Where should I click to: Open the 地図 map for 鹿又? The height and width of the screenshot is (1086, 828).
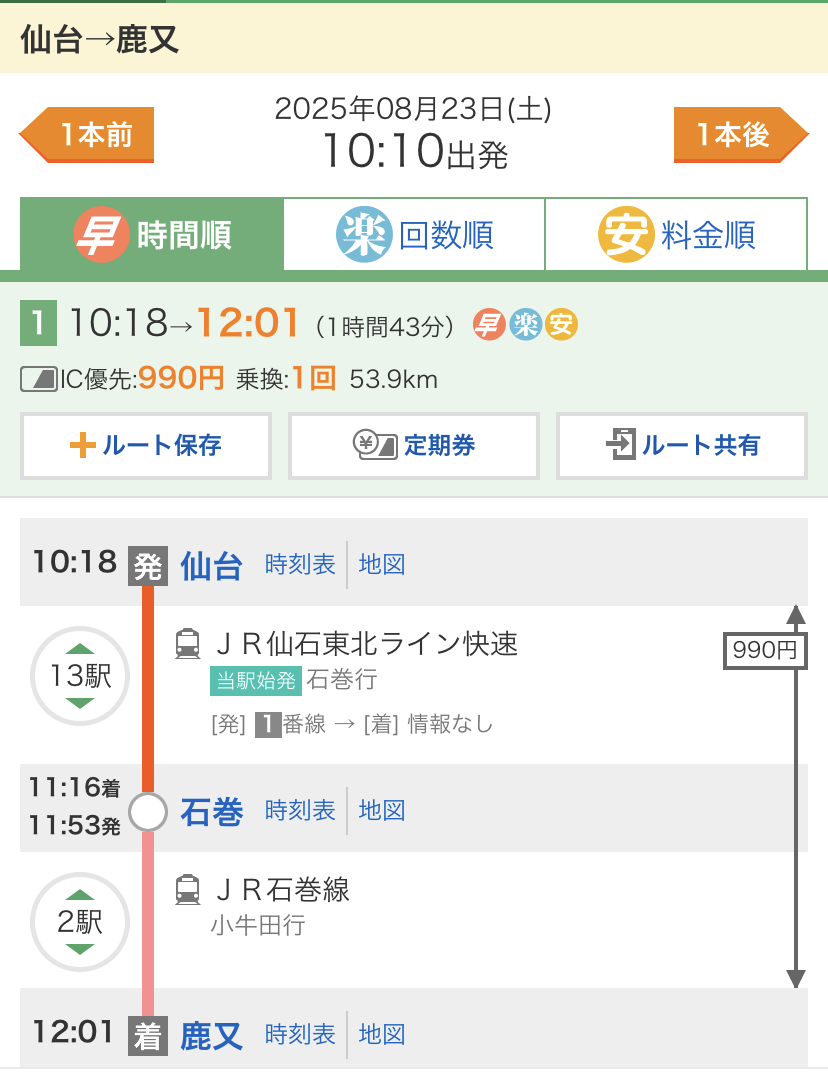[x=382, y=1034]
